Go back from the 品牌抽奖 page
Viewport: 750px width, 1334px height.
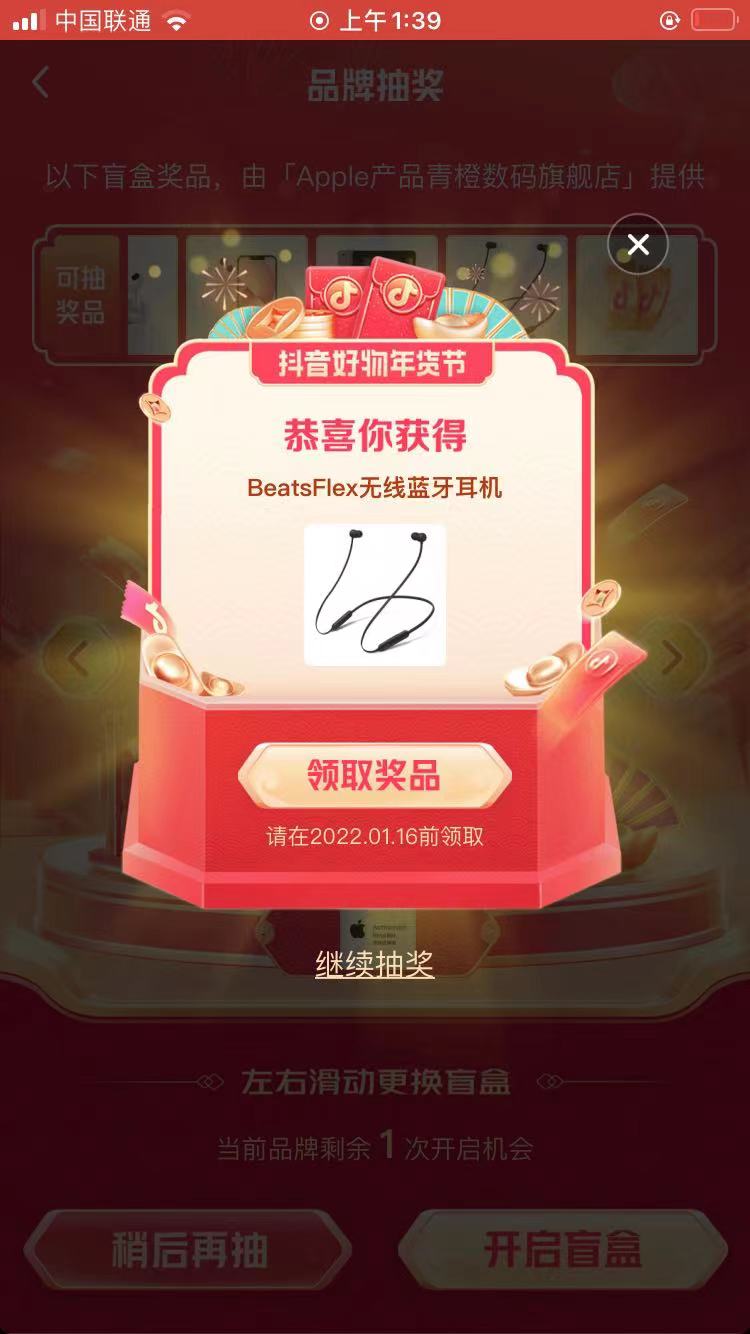point(41,83)
